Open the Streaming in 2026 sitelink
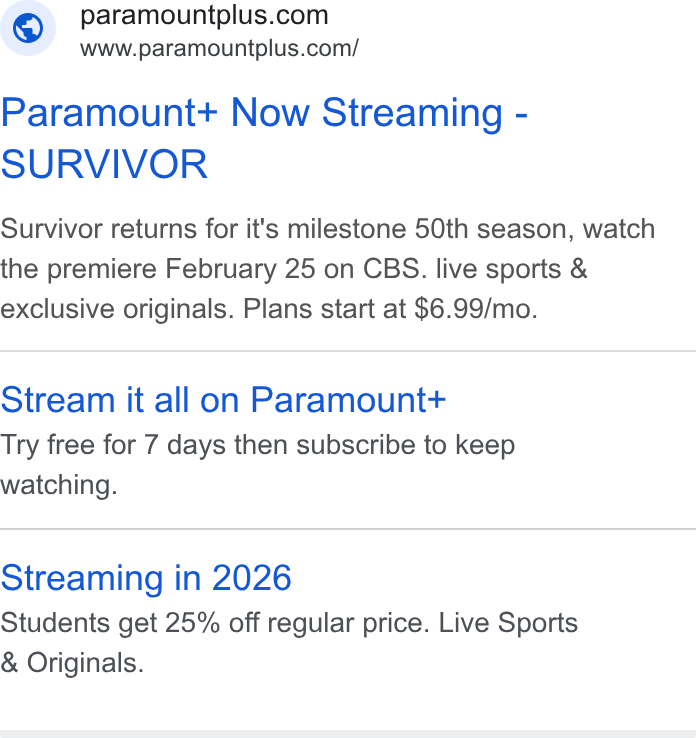The height and width of the screenshot is (738, 696). pos(146,578)
